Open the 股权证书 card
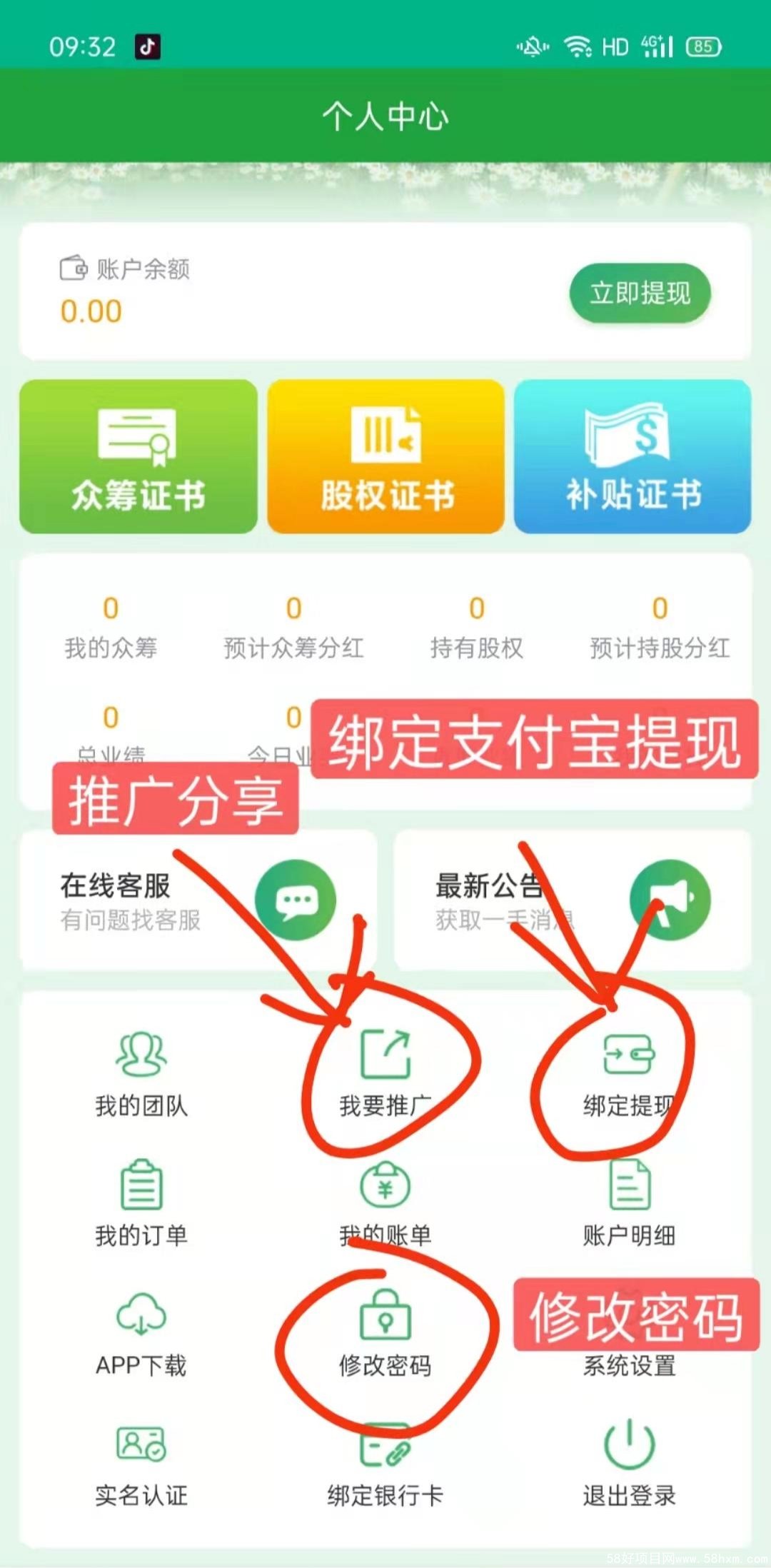Viewport: 771px width, 1568px height. pyautogui.click(x=386, y=457)
